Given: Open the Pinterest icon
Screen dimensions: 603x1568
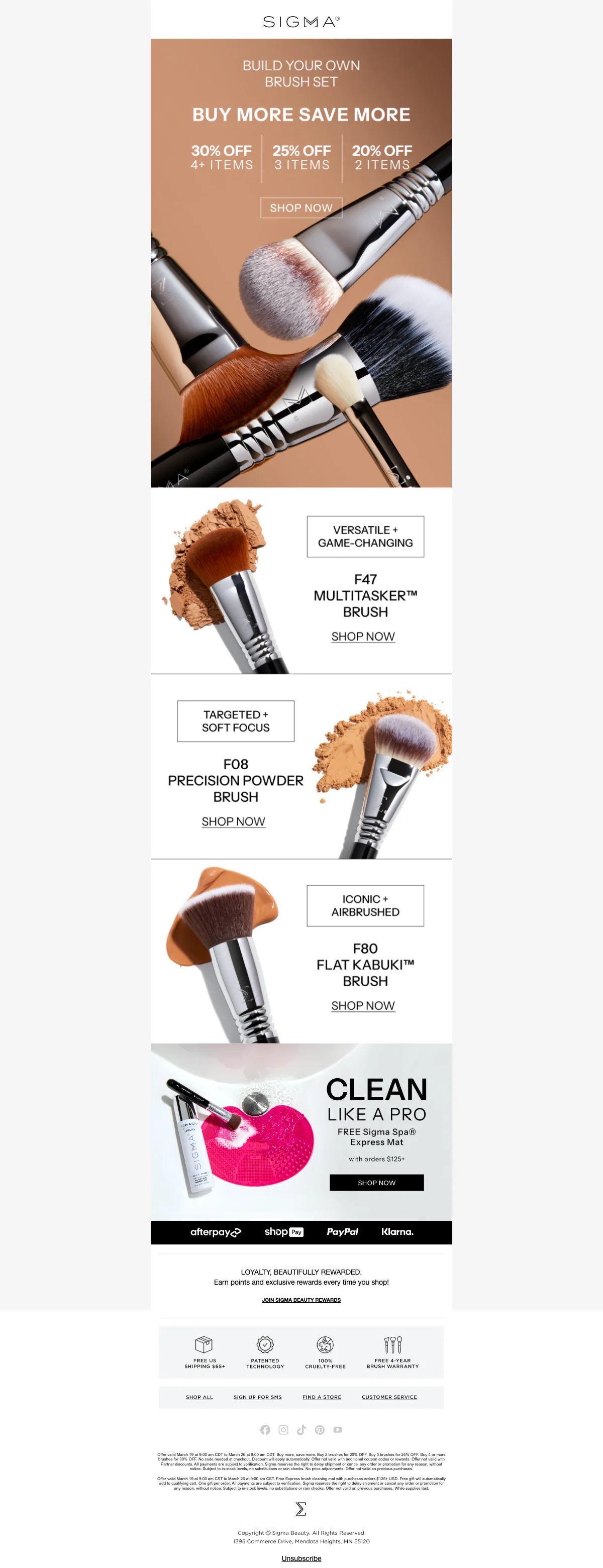Looking at the screenshot, I should tap(320, 1430).
